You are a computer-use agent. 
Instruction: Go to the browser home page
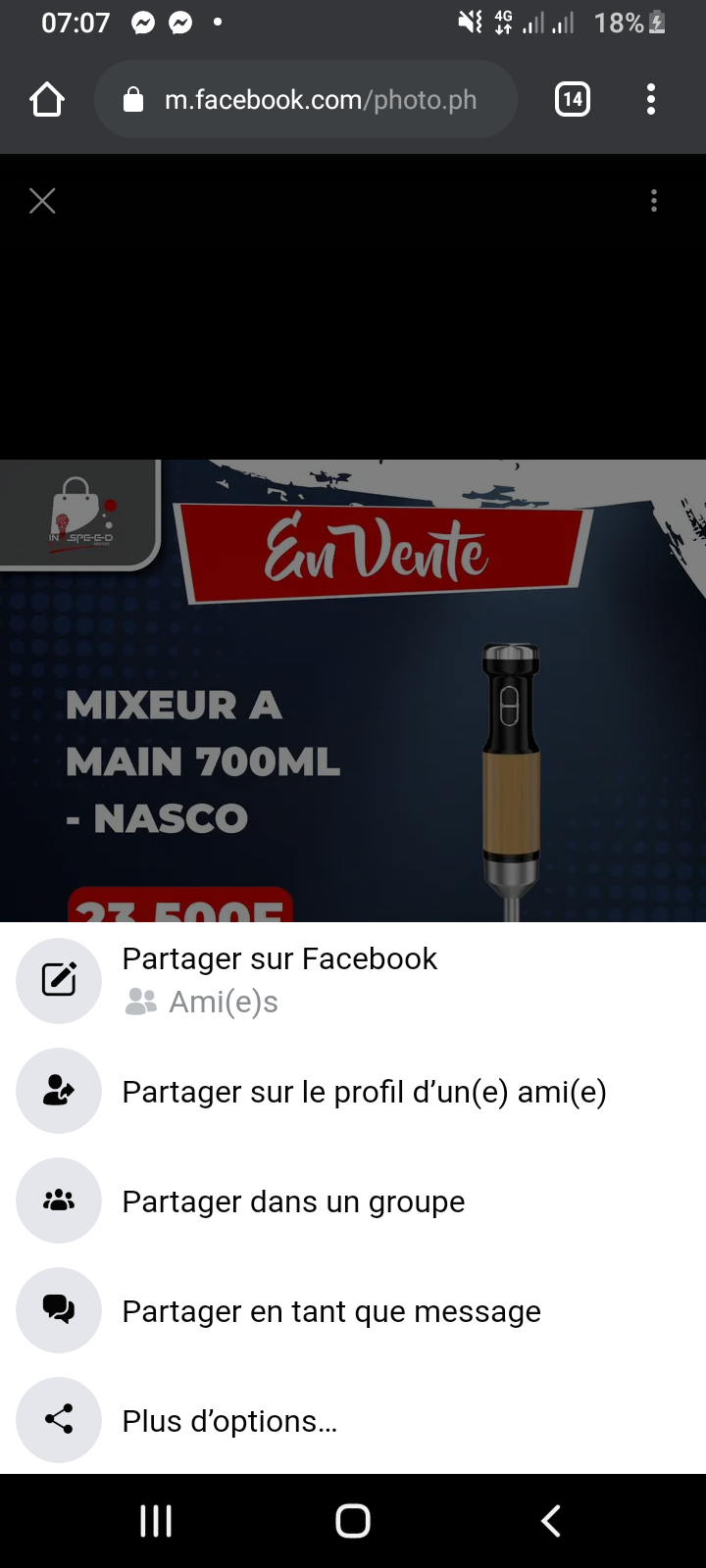pos(47,99)
